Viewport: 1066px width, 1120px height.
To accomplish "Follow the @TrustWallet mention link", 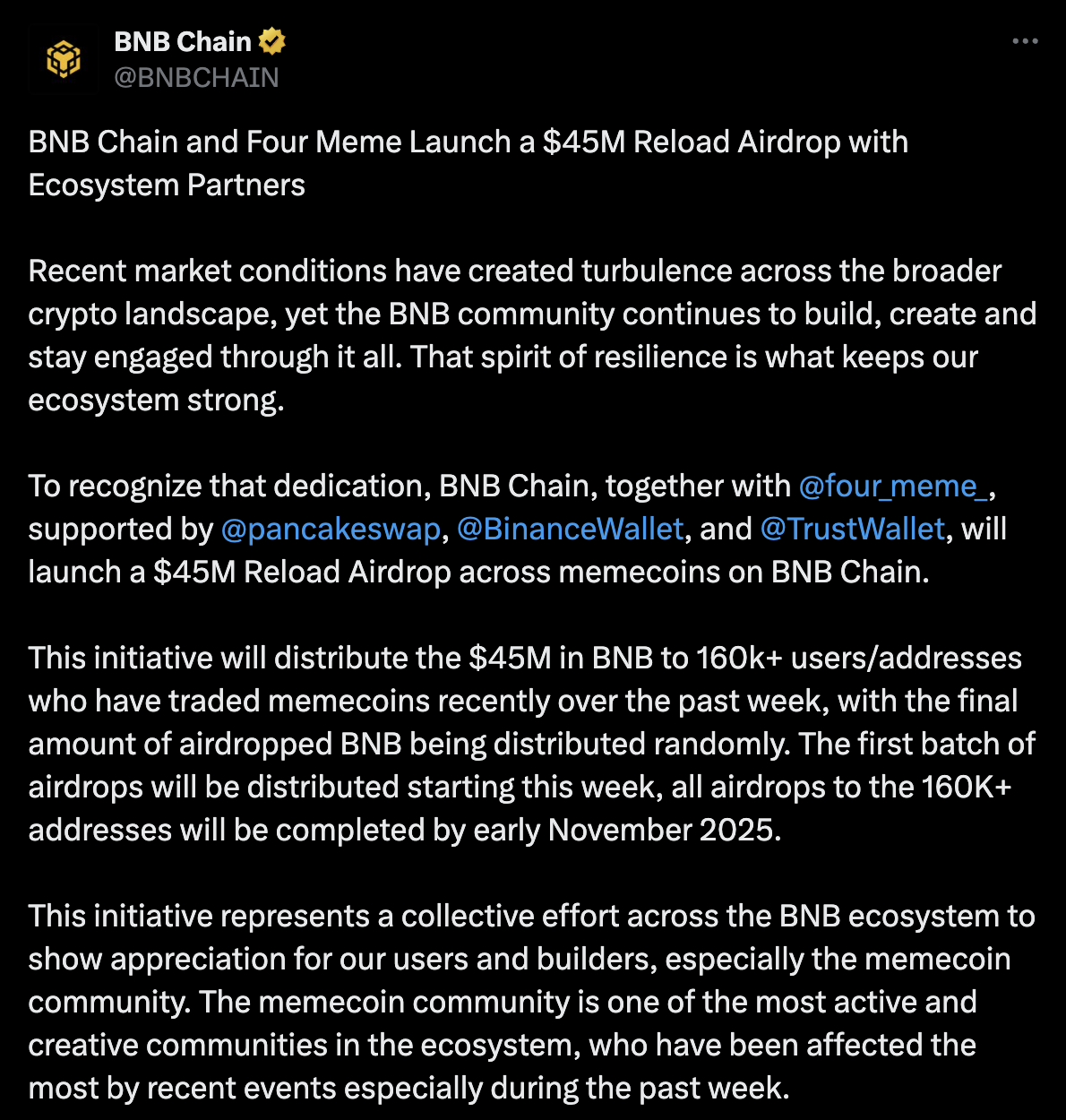I will pos(852,529).
